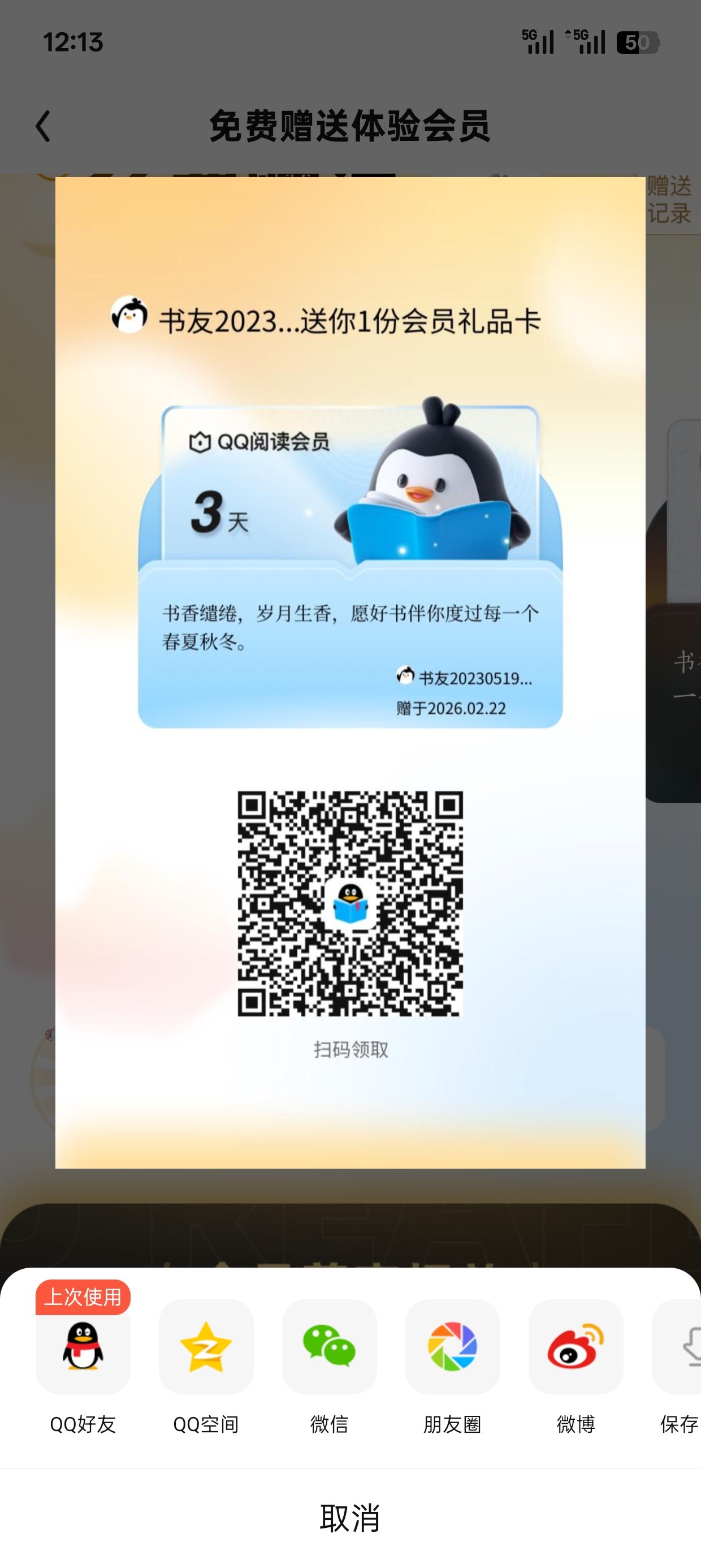Dismiss the share sheet with 取消

[350, 1518]
